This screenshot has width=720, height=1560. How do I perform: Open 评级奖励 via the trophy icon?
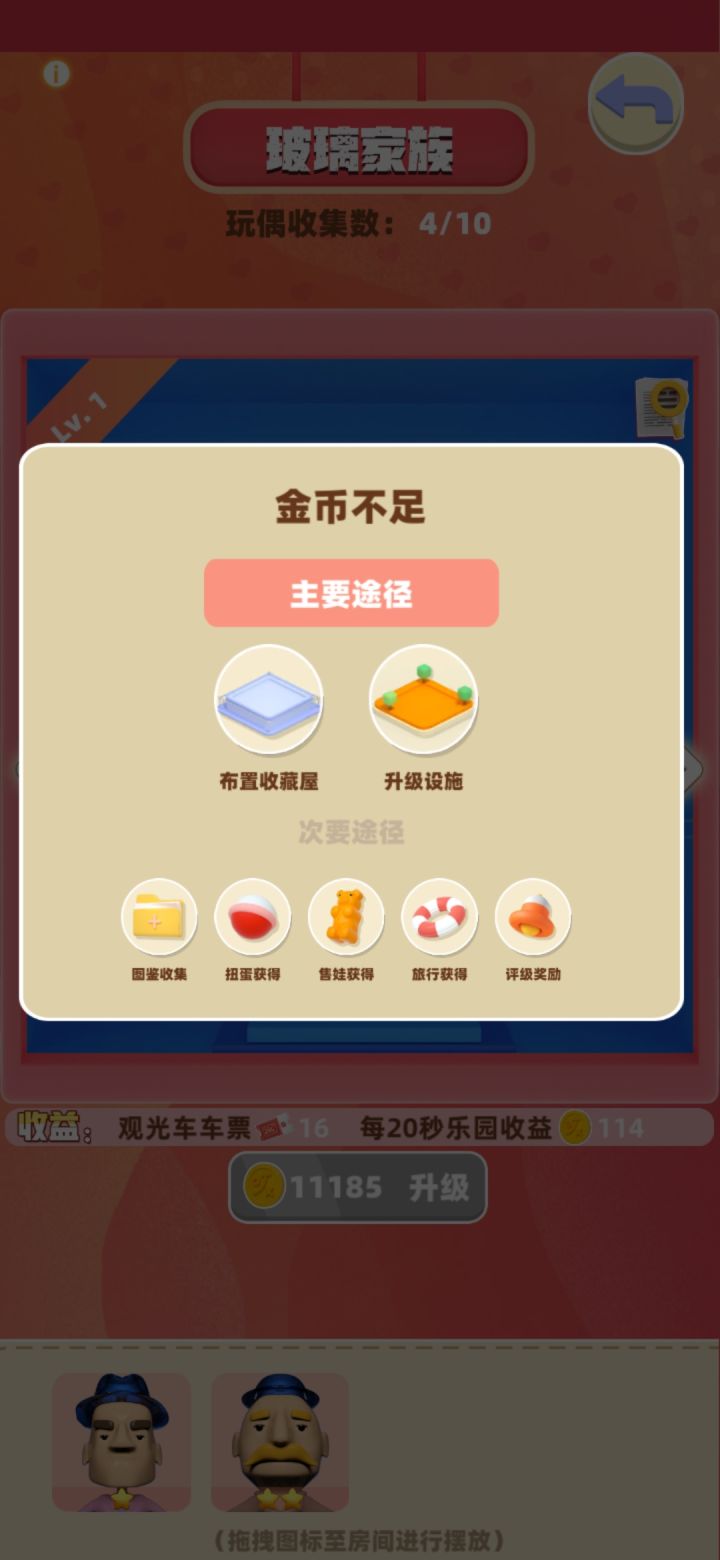click(x=533, y=915)
